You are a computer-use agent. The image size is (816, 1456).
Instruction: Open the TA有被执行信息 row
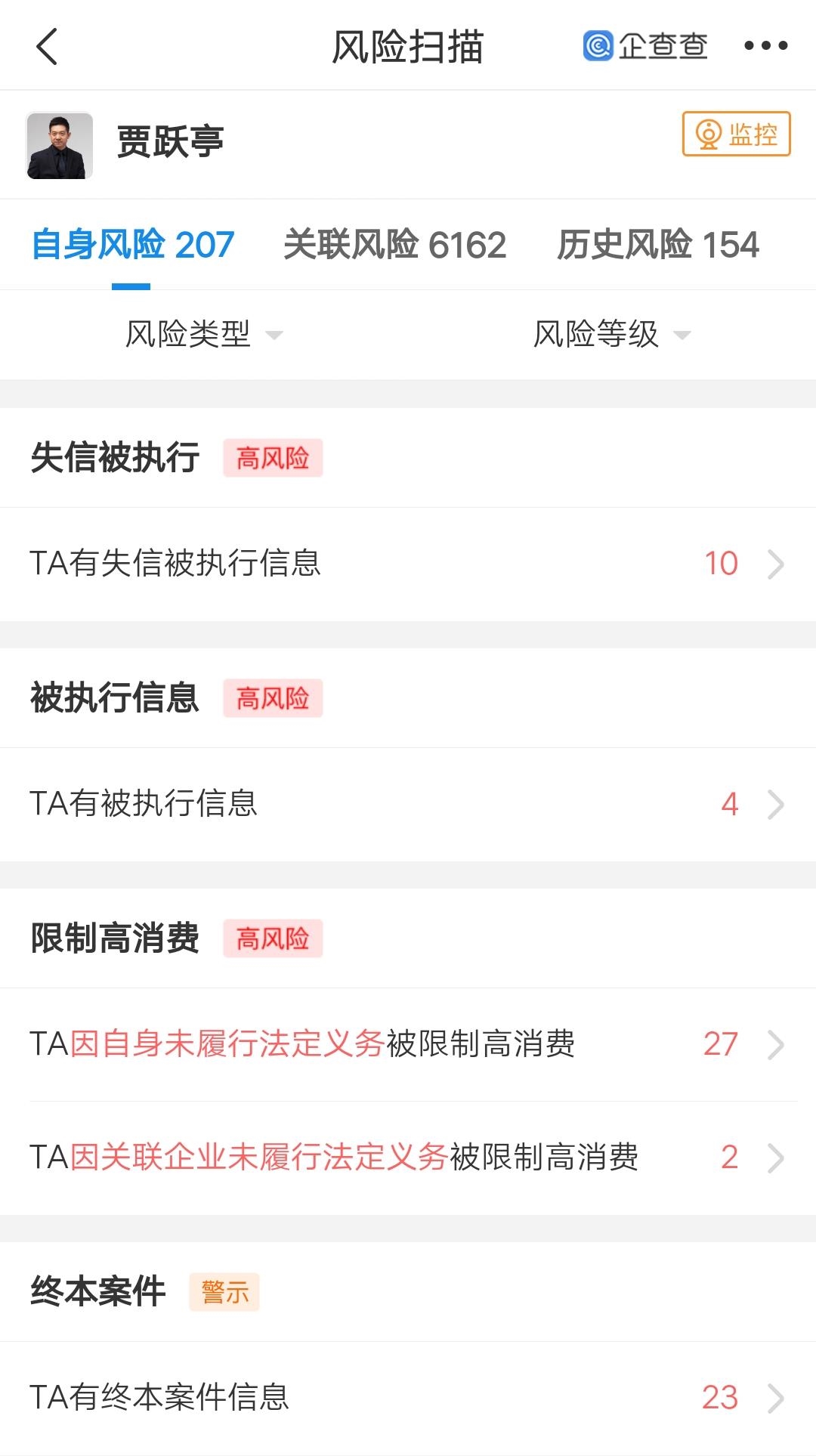pyautogui.click(x=408, y=804)
